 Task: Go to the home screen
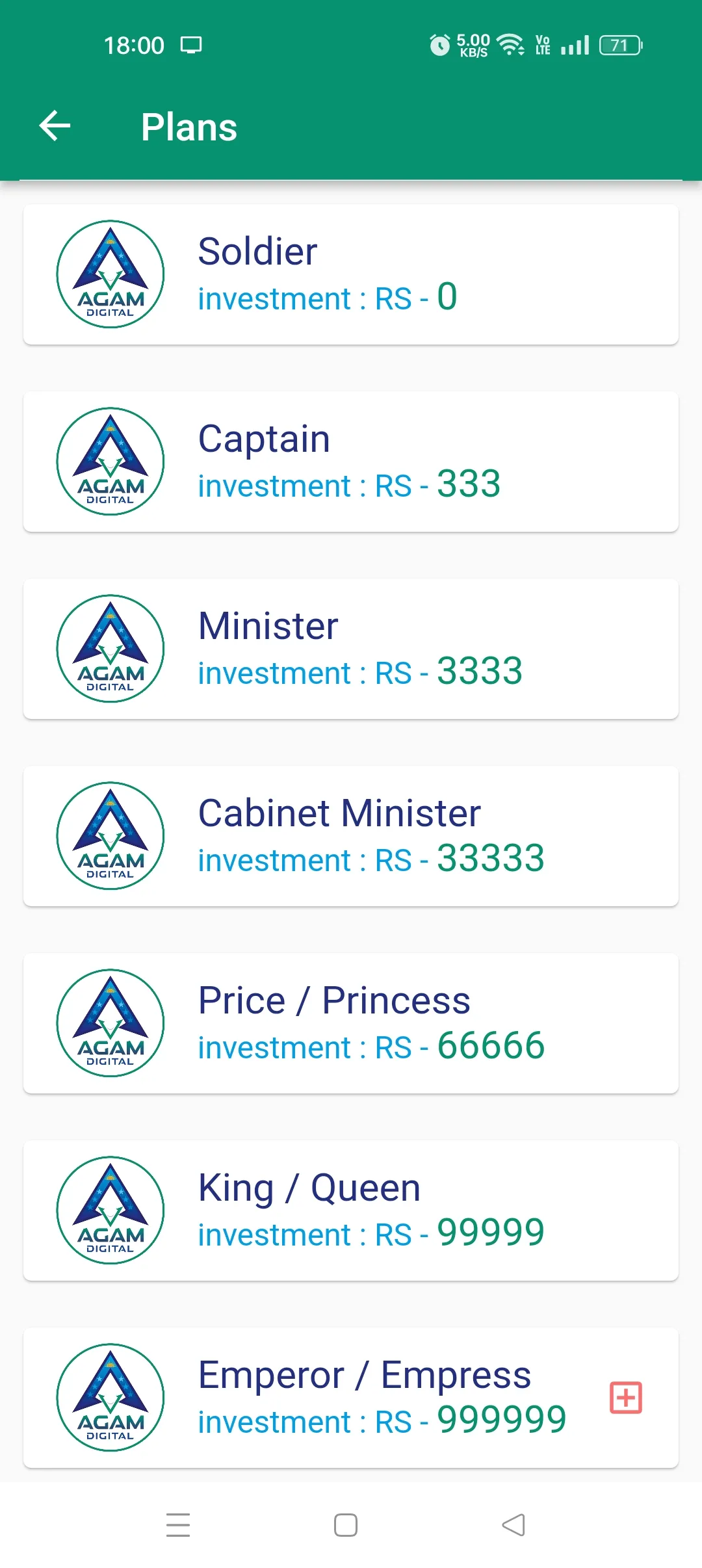[x=346, y=1525]
